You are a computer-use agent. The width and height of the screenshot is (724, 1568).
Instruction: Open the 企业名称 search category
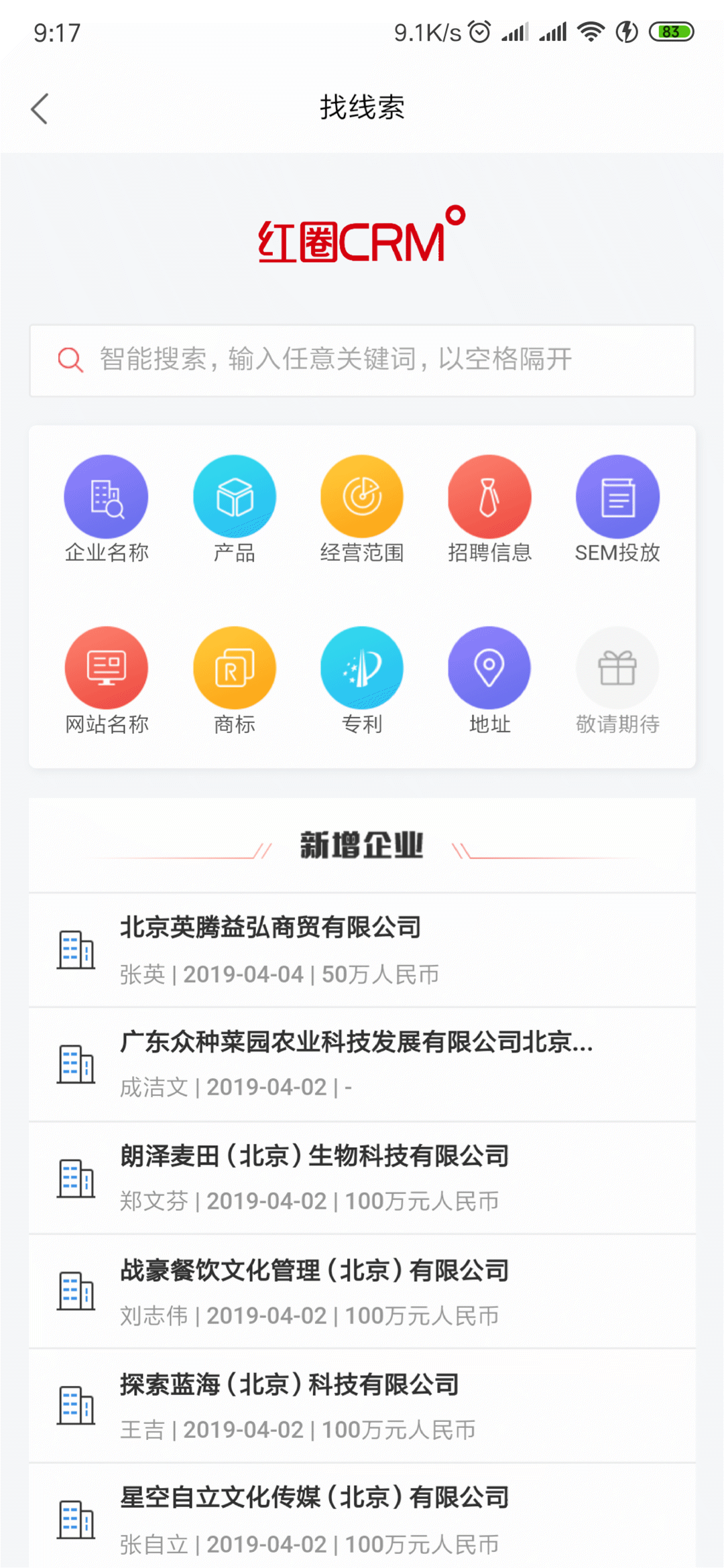(106, 497)
